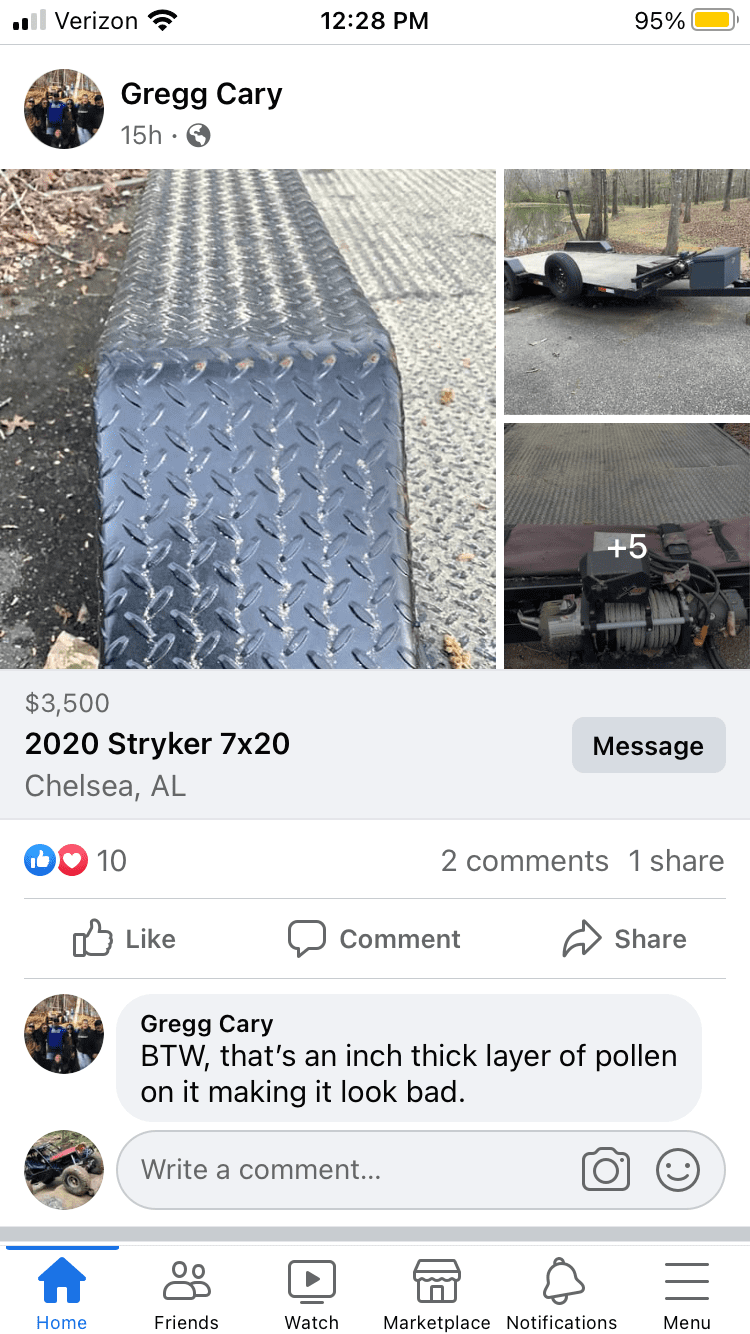View the full trailer photo

(x=626, y=291)
